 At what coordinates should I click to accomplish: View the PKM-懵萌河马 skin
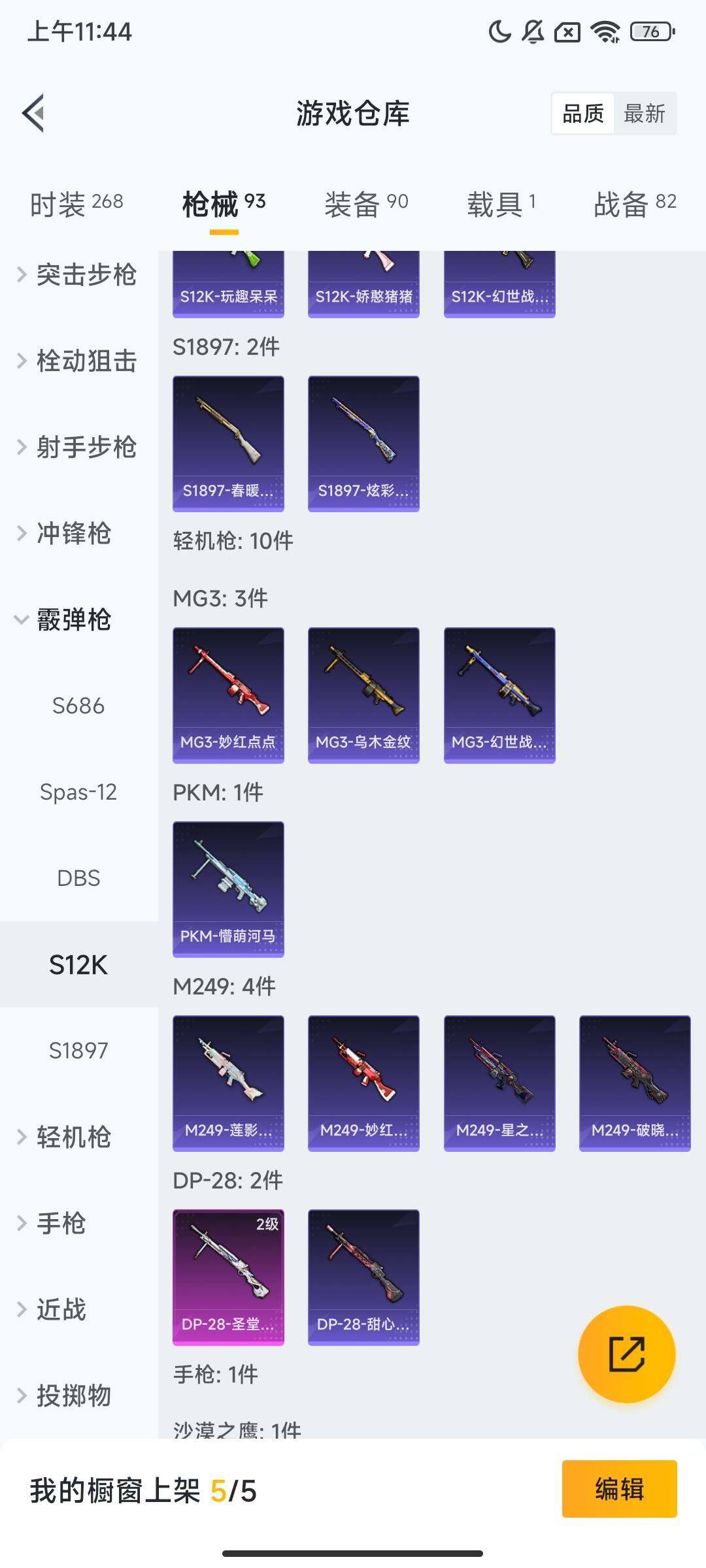[x=228, y=889]
